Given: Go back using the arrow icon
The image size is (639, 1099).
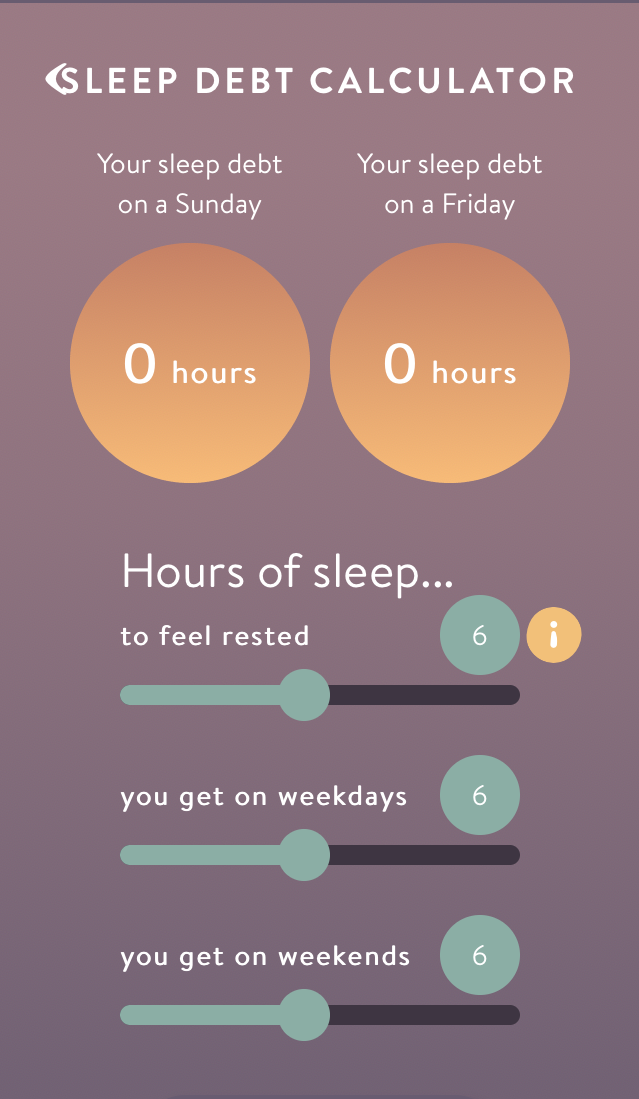Looking at the screenshot, I should (59, 80).
